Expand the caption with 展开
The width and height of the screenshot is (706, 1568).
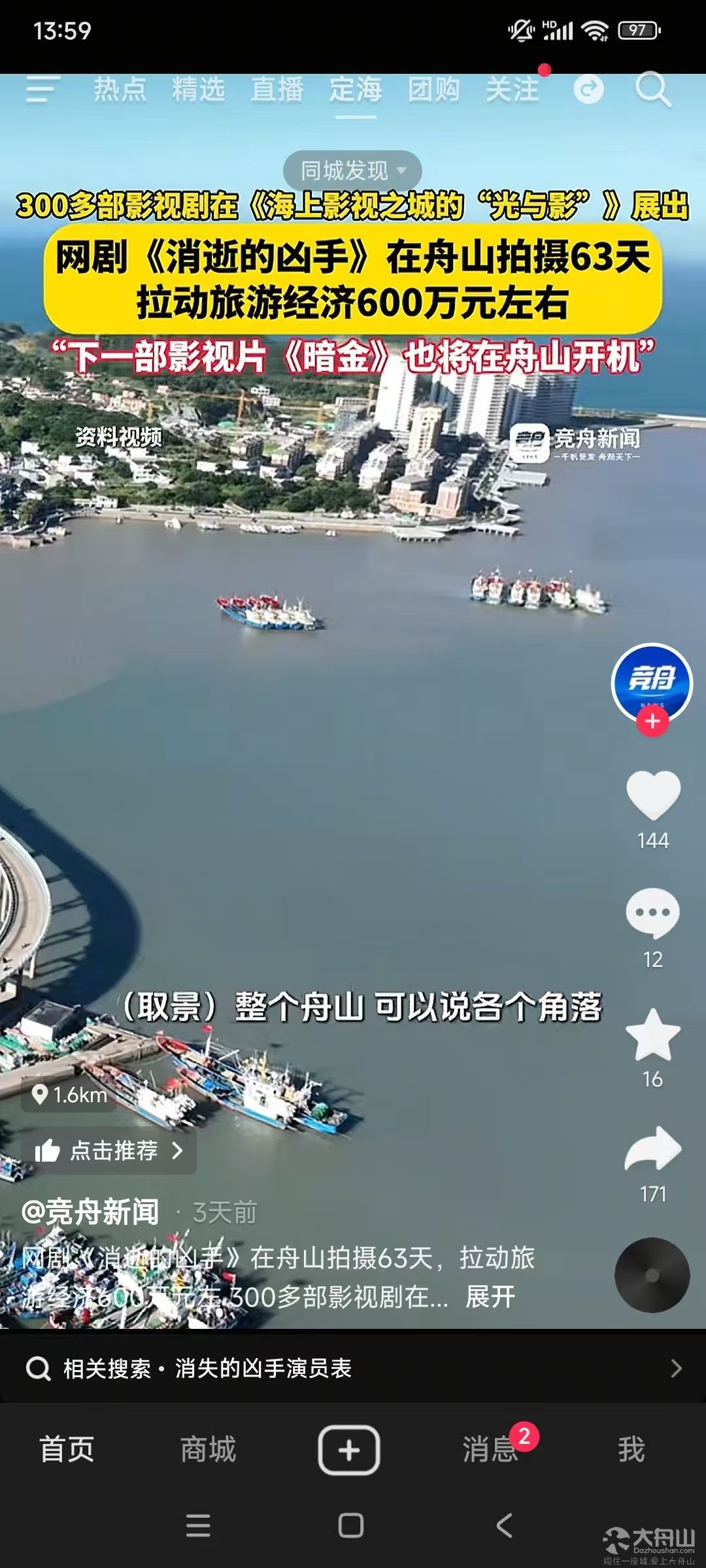coord(490,1296)
